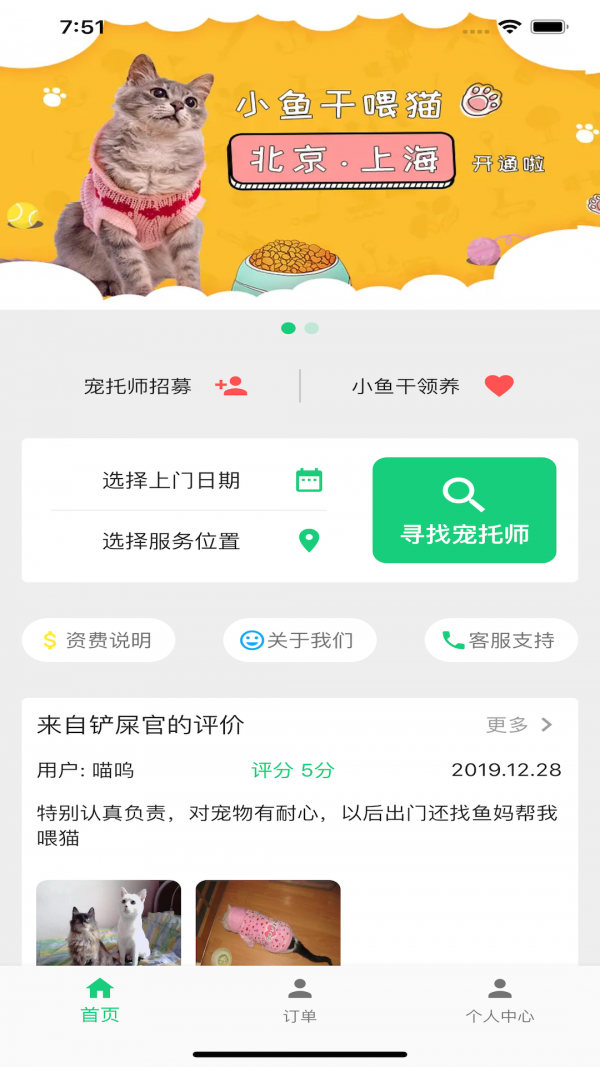Open 宠托师招募 recruitment

pos(165,386)
